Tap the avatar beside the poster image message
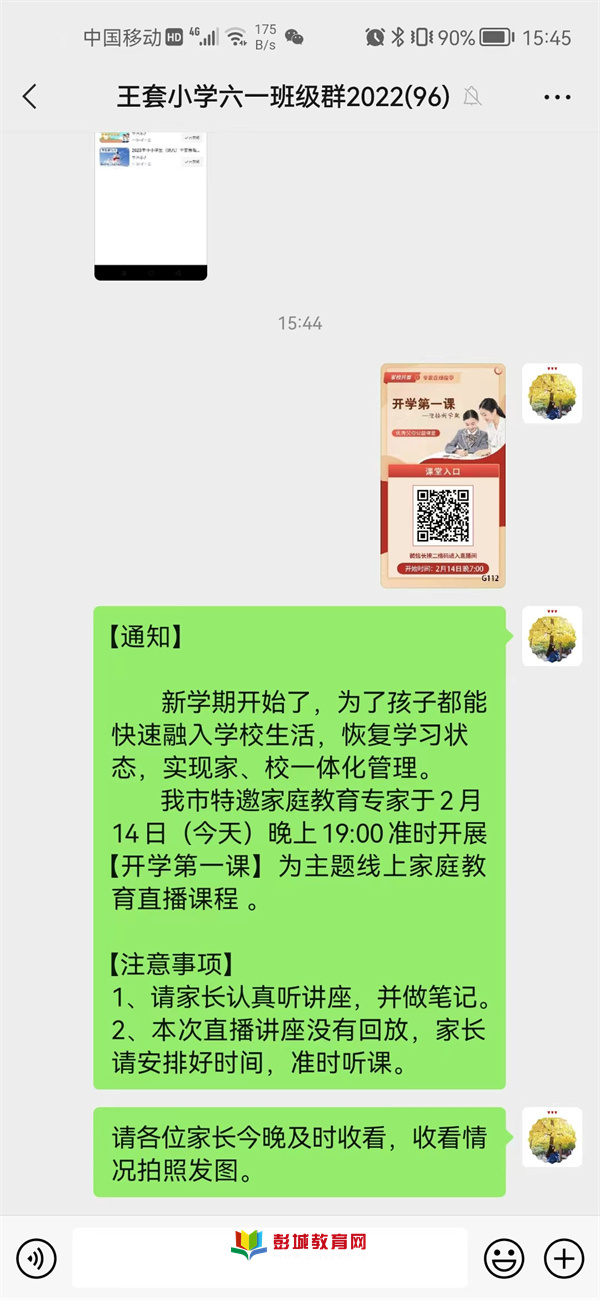 pos(552,393)
